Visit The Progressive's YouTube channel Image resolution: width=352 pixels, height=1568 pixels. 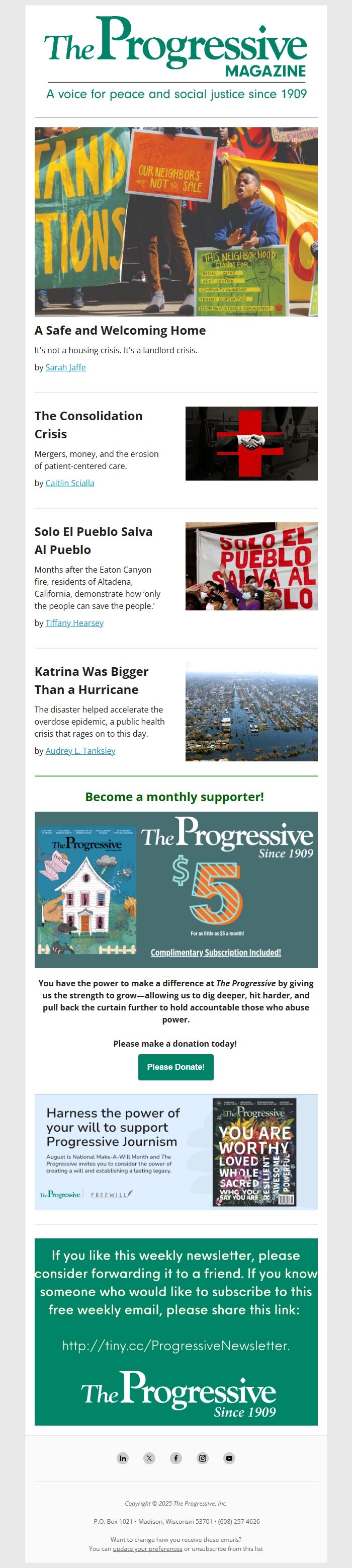point(229,1458)
